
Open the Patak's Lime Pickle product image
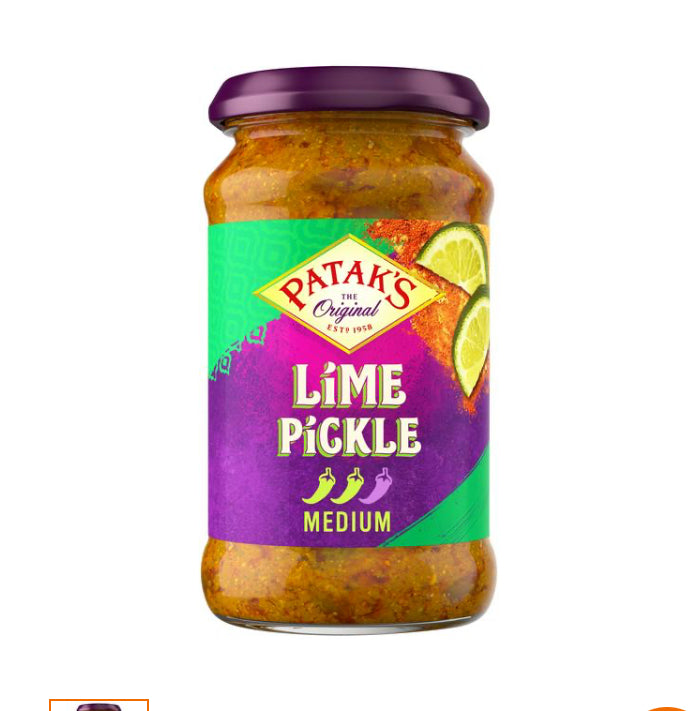click(348, 350)
